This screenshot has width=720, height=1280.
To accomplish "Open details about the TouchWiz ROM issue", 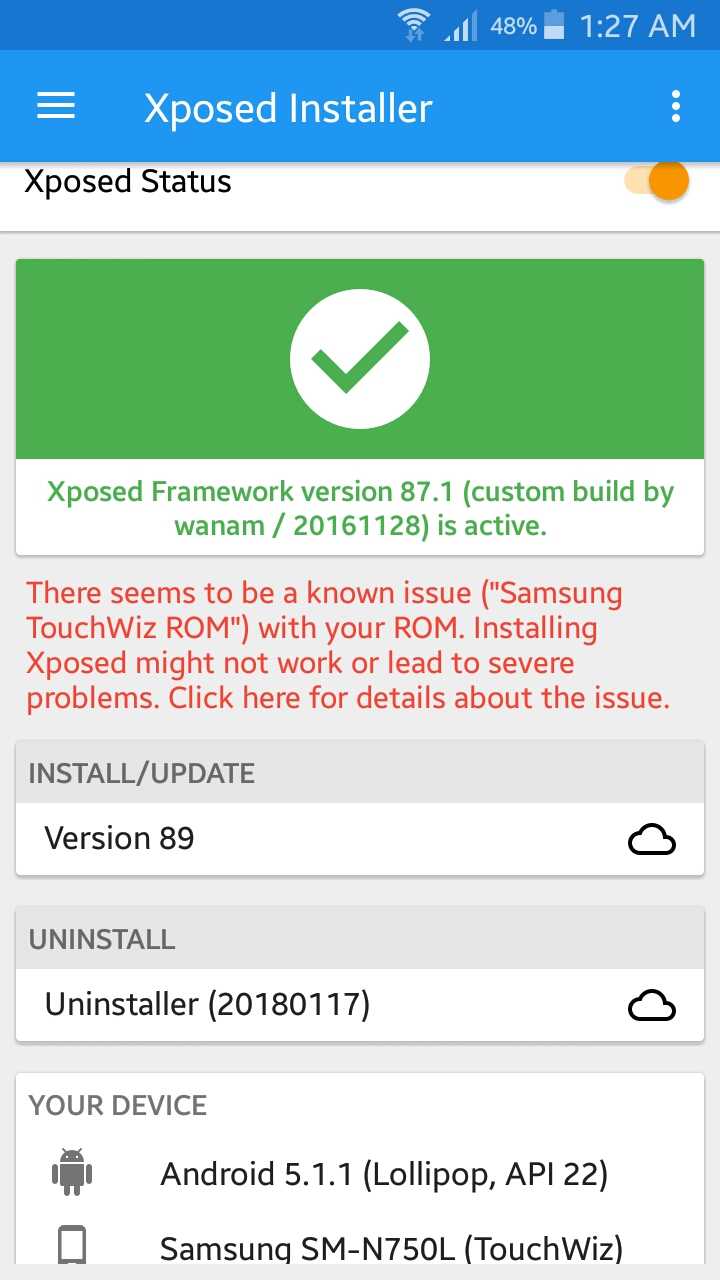I will pos(348,646).
